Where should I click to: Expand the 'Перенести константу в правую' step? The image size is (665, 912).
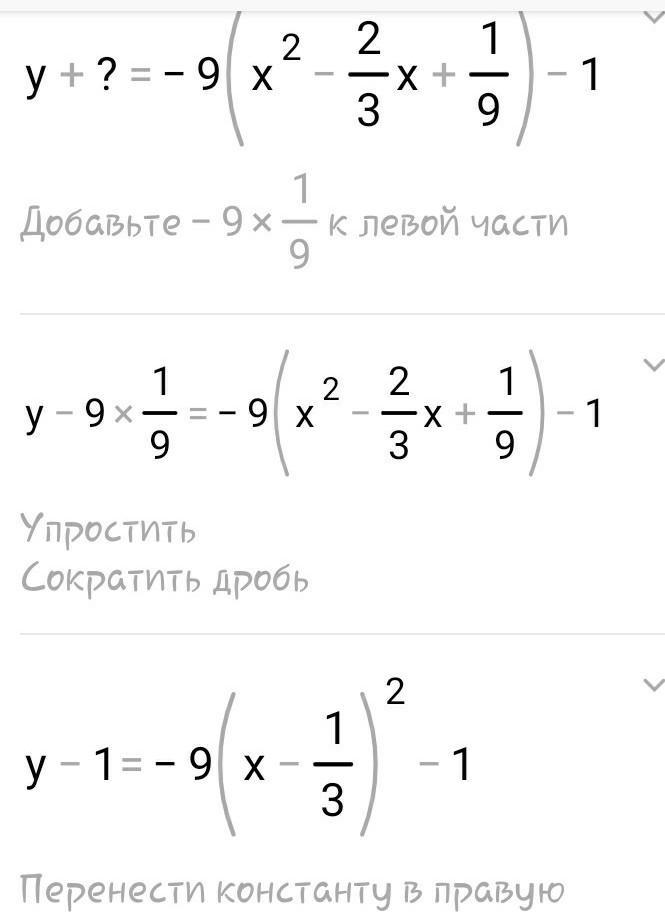pyautogui.click(x=653, y=685)
